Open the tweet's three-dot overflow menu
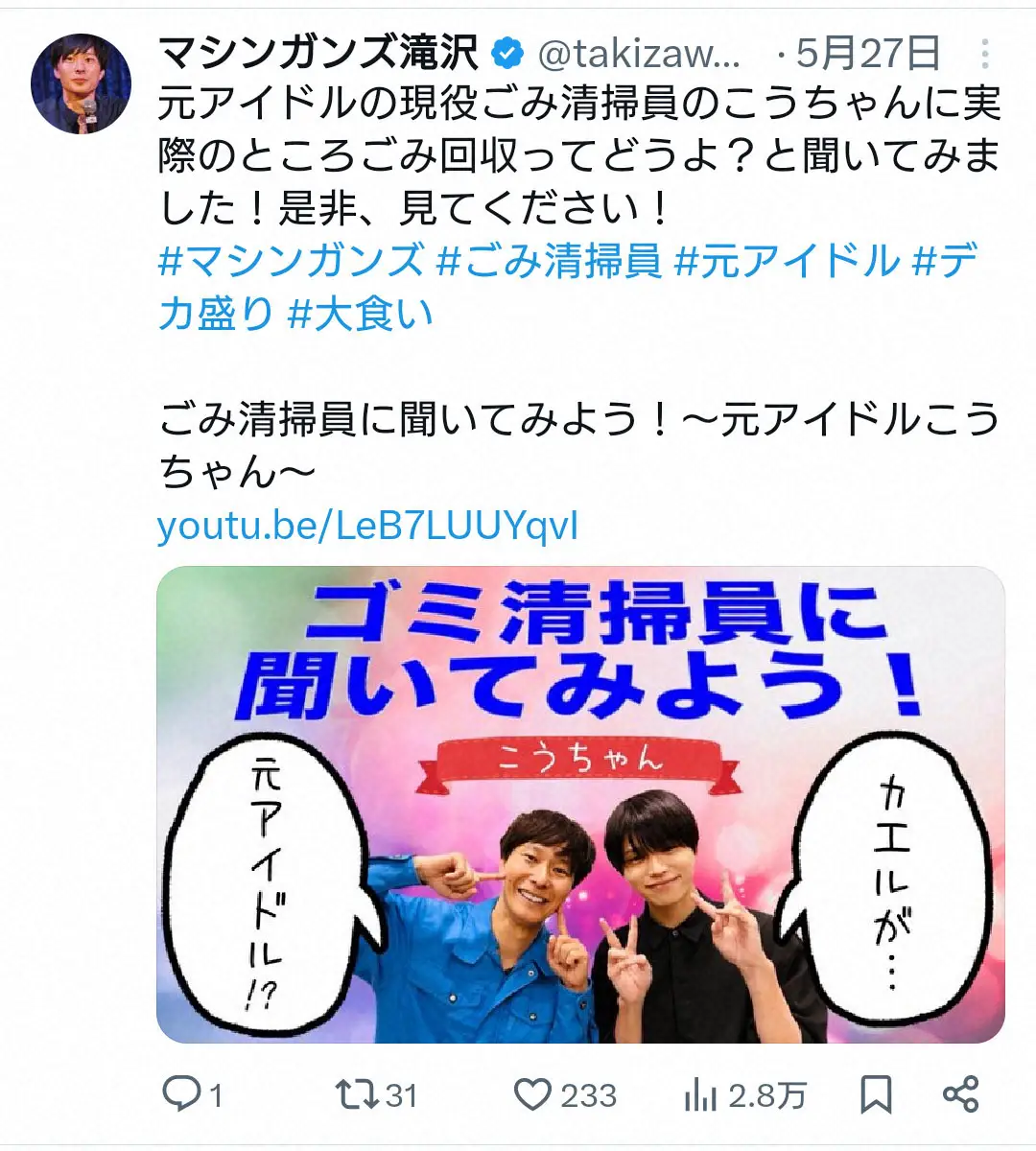Image resolution: width=1036 pixels, height=1151 pixels. coord(984,55)
